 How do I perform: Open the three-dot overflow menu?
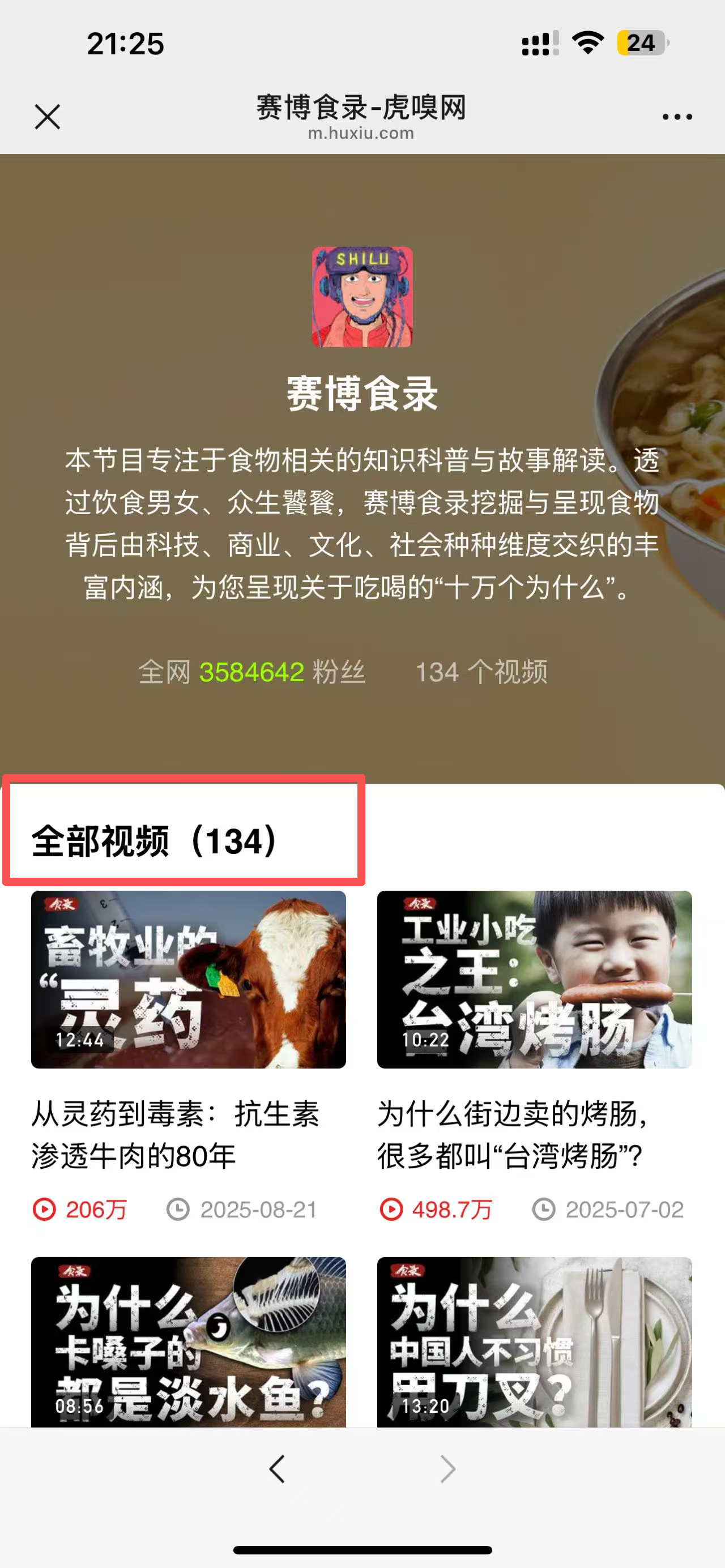tap(677, 116)
